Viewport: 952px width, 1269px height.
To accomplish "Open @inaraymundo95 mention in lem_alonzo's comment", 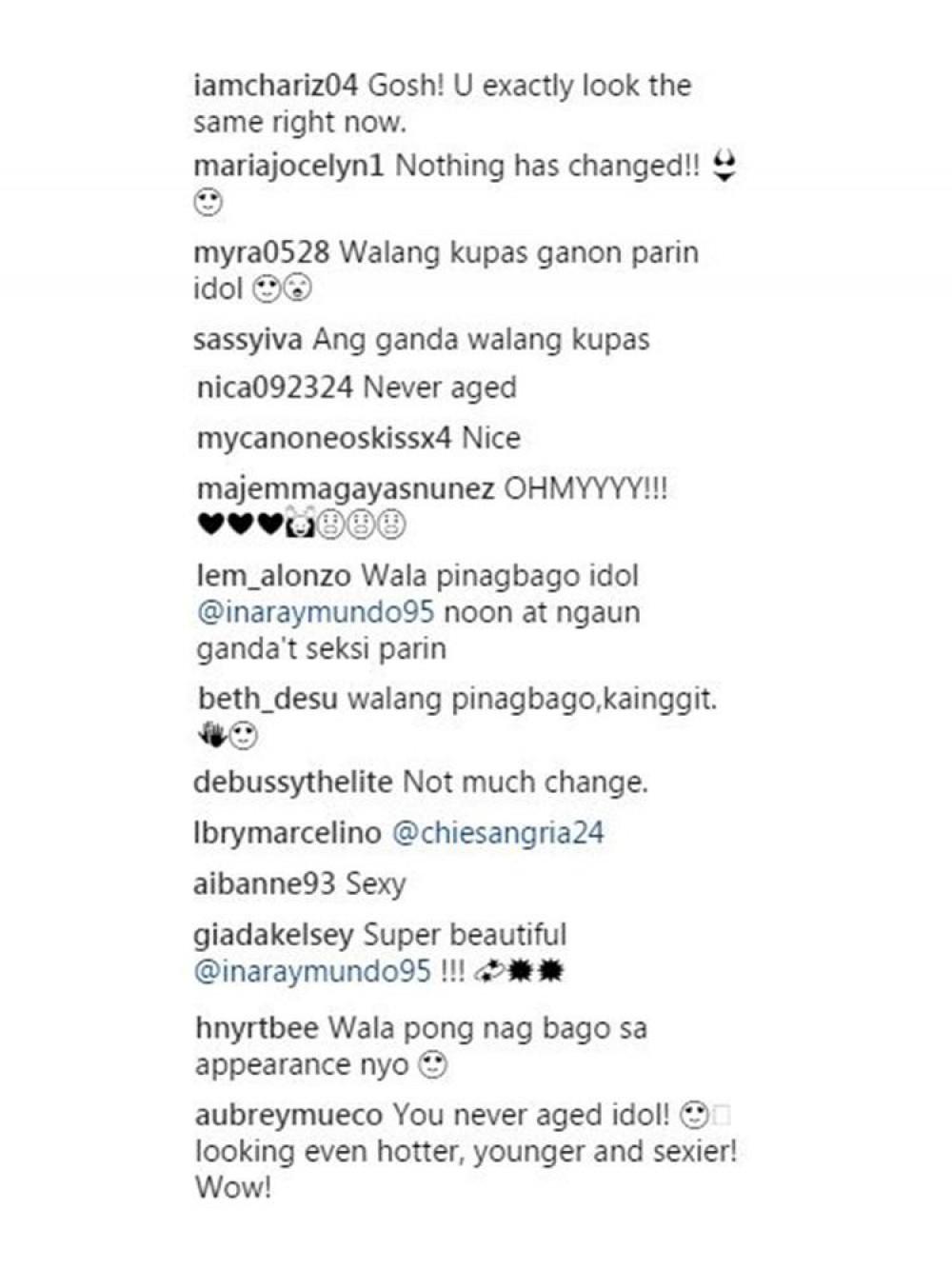I will point(315,612).
